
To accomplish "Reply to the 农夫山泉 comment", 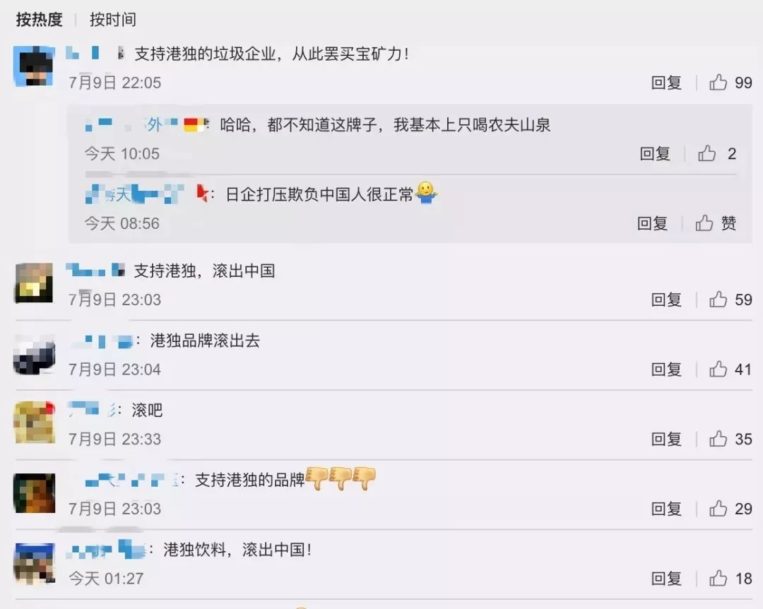I will click(655, 153).
